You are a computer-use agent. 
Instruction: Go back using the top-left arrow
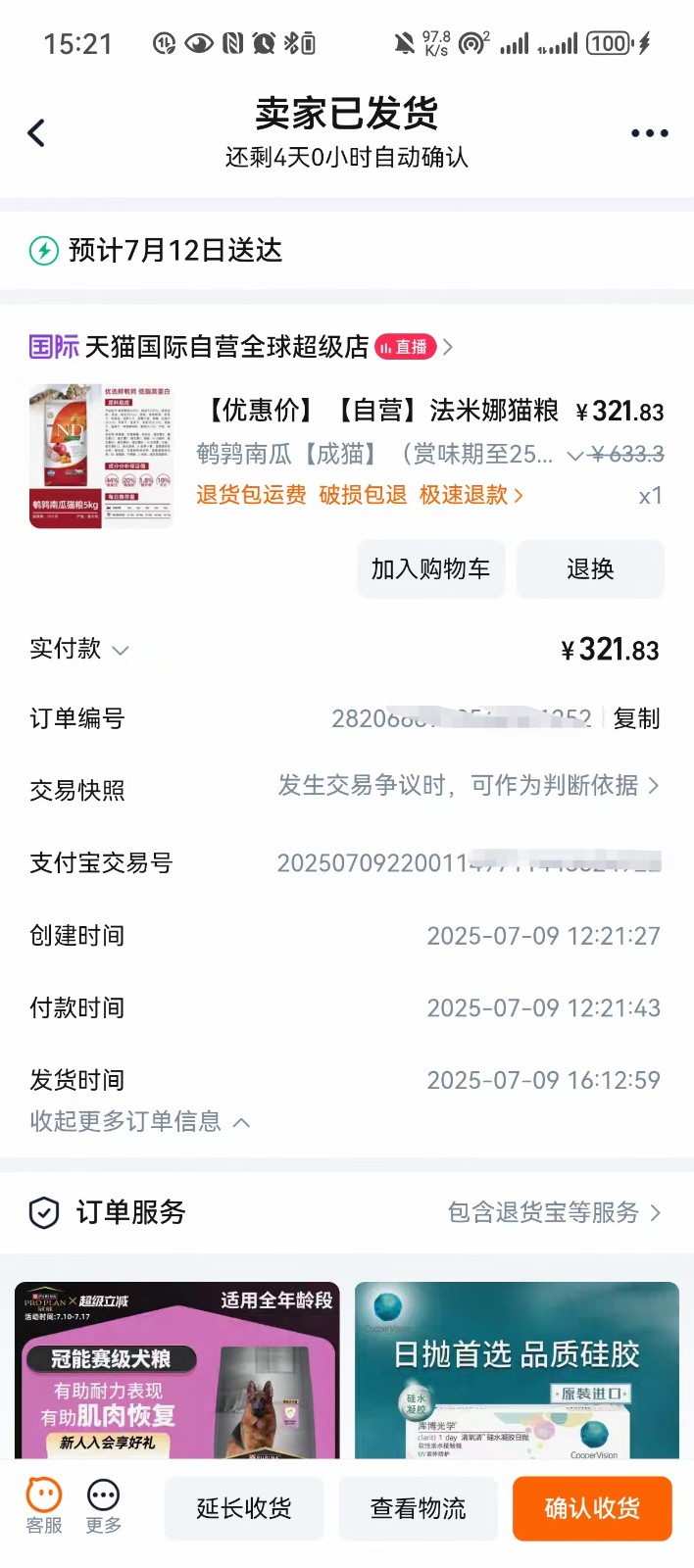click(36, 132)
